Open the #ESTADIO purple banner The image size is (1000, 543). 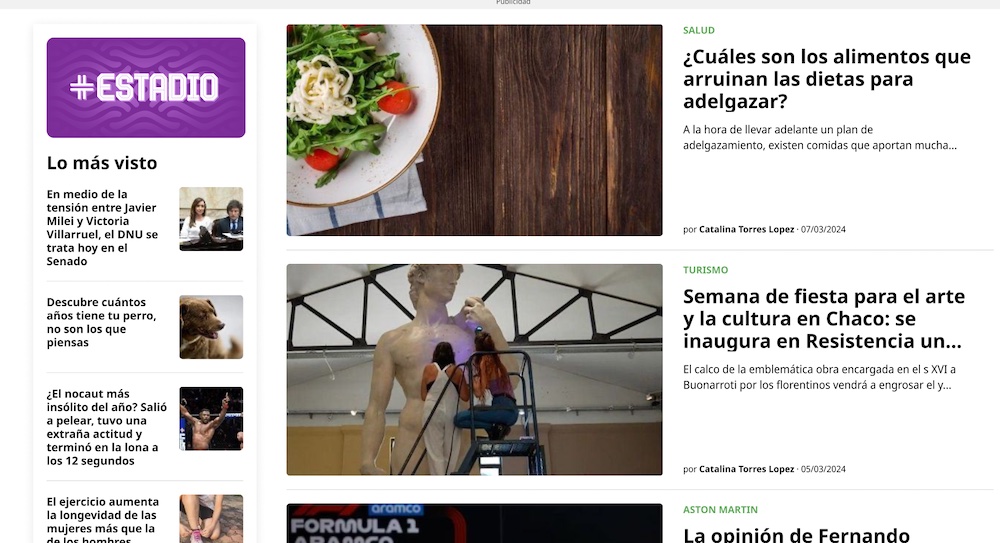145,87
